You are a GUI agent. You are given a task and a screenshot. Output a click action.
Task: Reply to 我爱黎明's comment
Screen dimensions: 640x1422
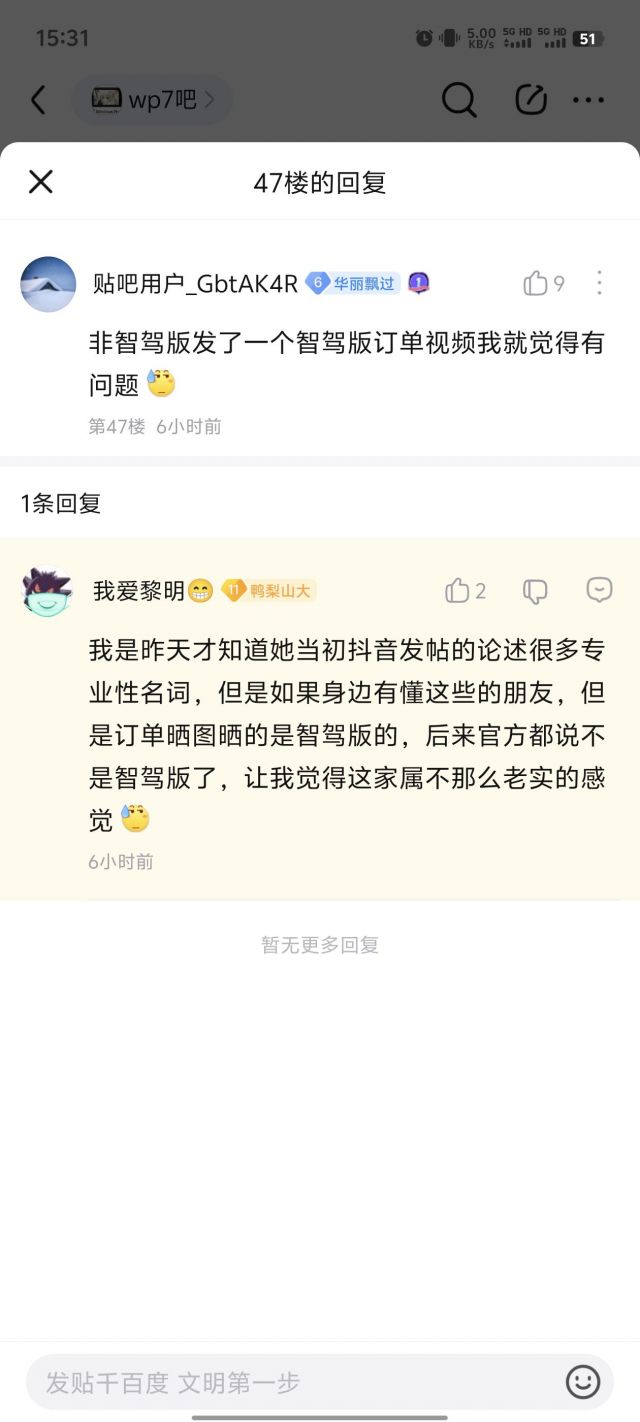[599, 590]
